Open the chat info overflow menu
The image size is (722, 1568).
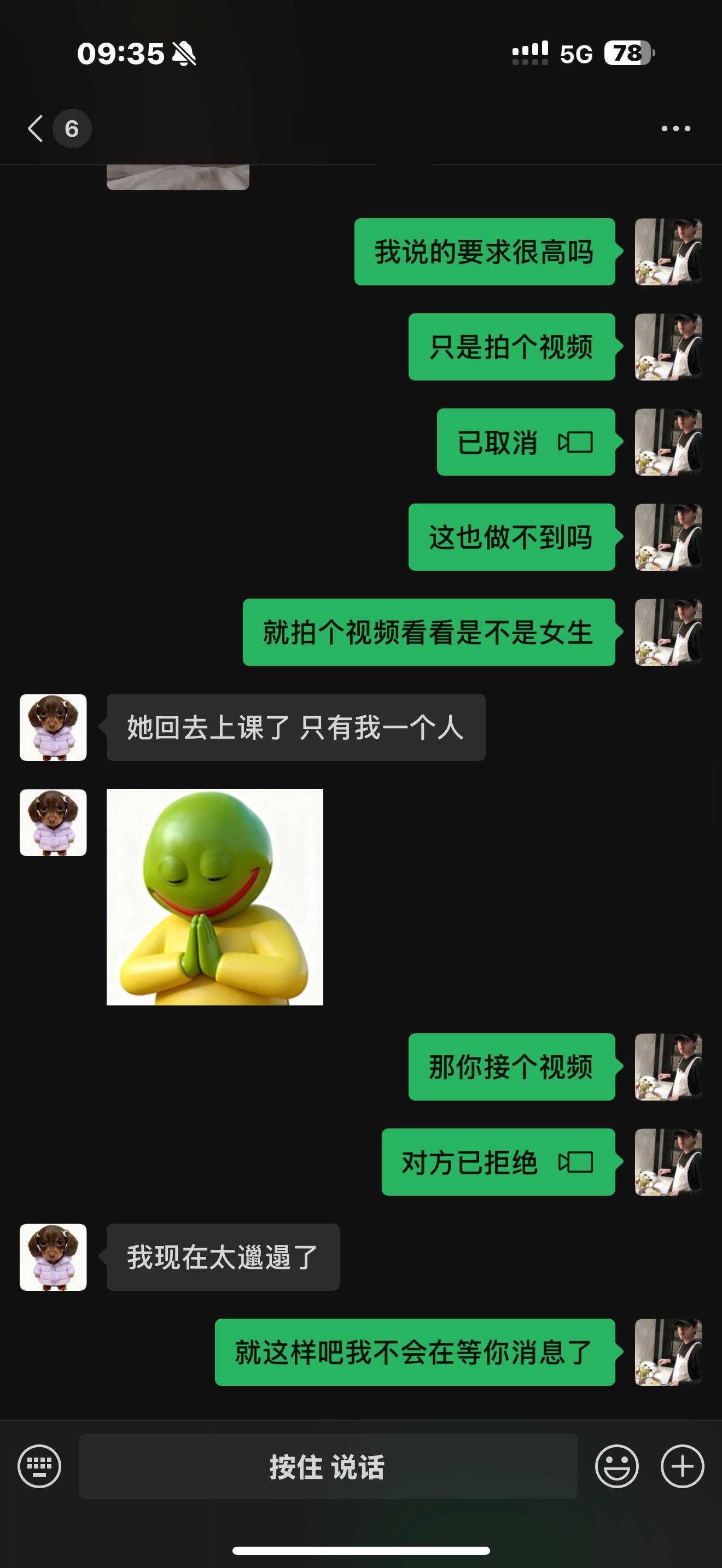676,128
